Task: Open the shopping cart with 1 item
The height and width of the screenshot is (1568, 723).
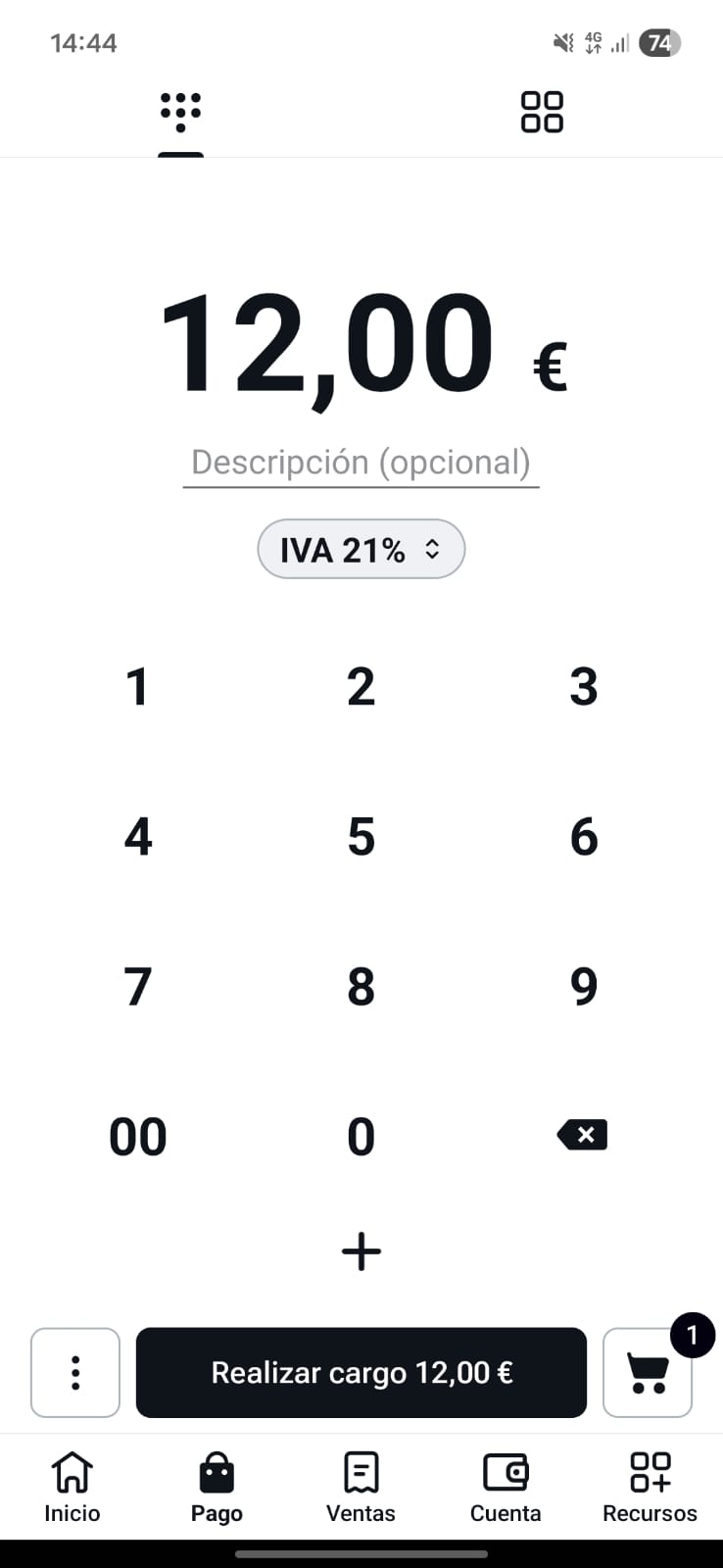Action: (x=648, y=1372)
